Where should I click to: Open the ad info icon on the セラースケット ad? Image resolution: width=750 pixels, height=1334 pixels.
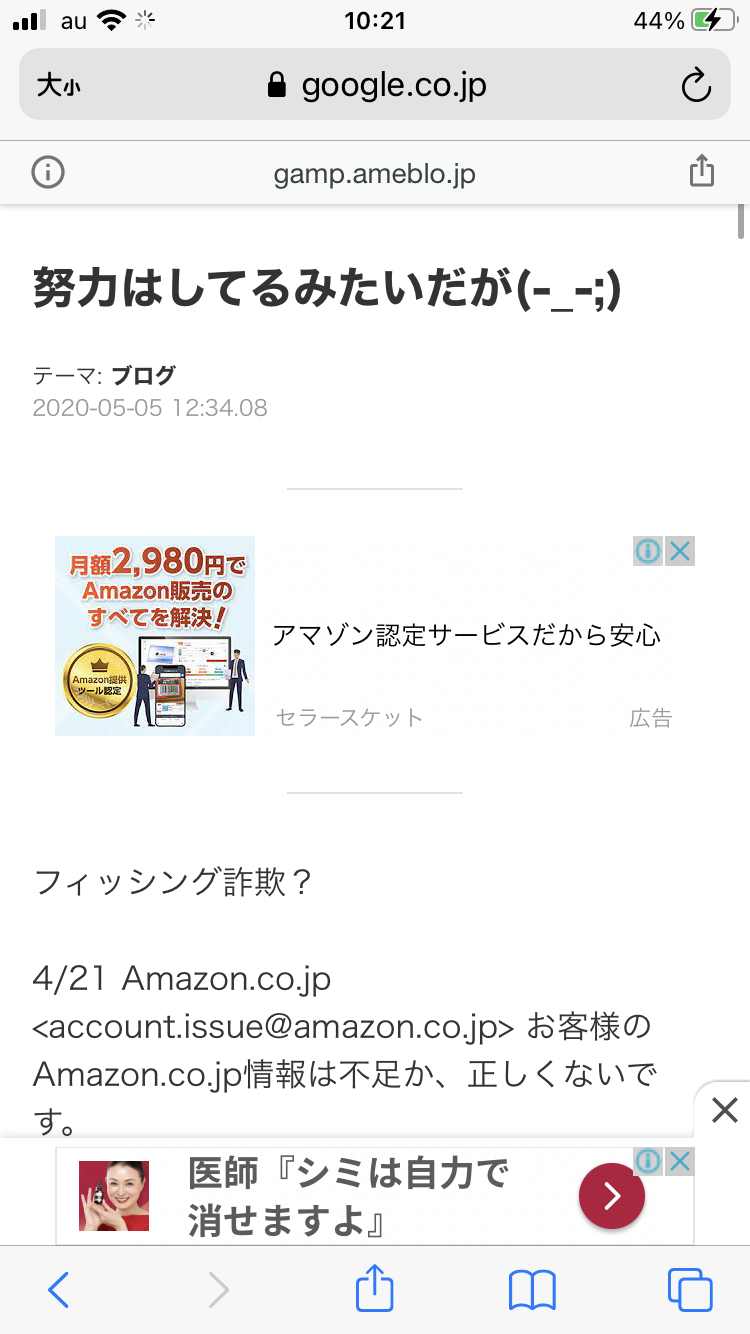coord(648,551)
